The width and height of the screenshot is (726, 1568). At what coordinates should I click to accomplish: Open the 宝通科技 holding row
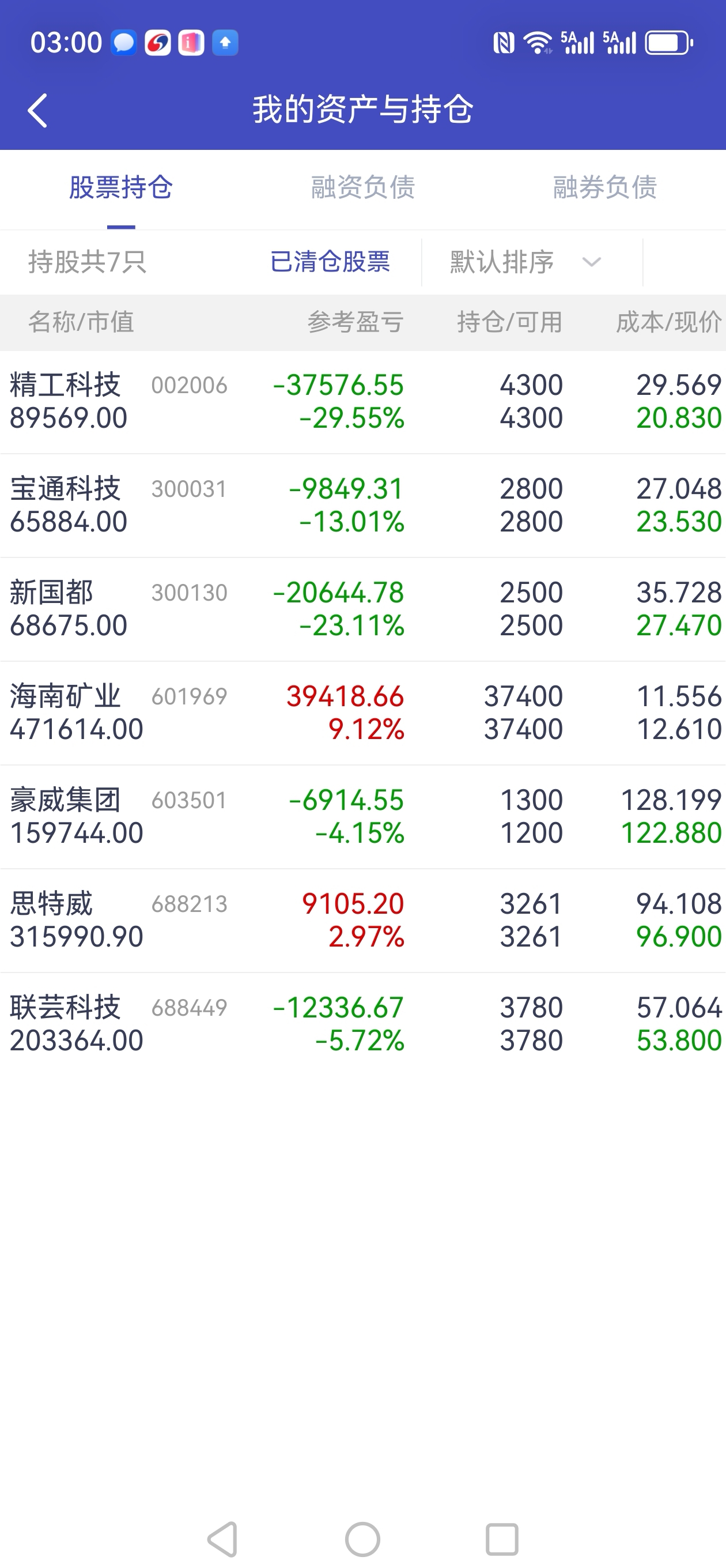pyautogui.click(x=362, y=505)
